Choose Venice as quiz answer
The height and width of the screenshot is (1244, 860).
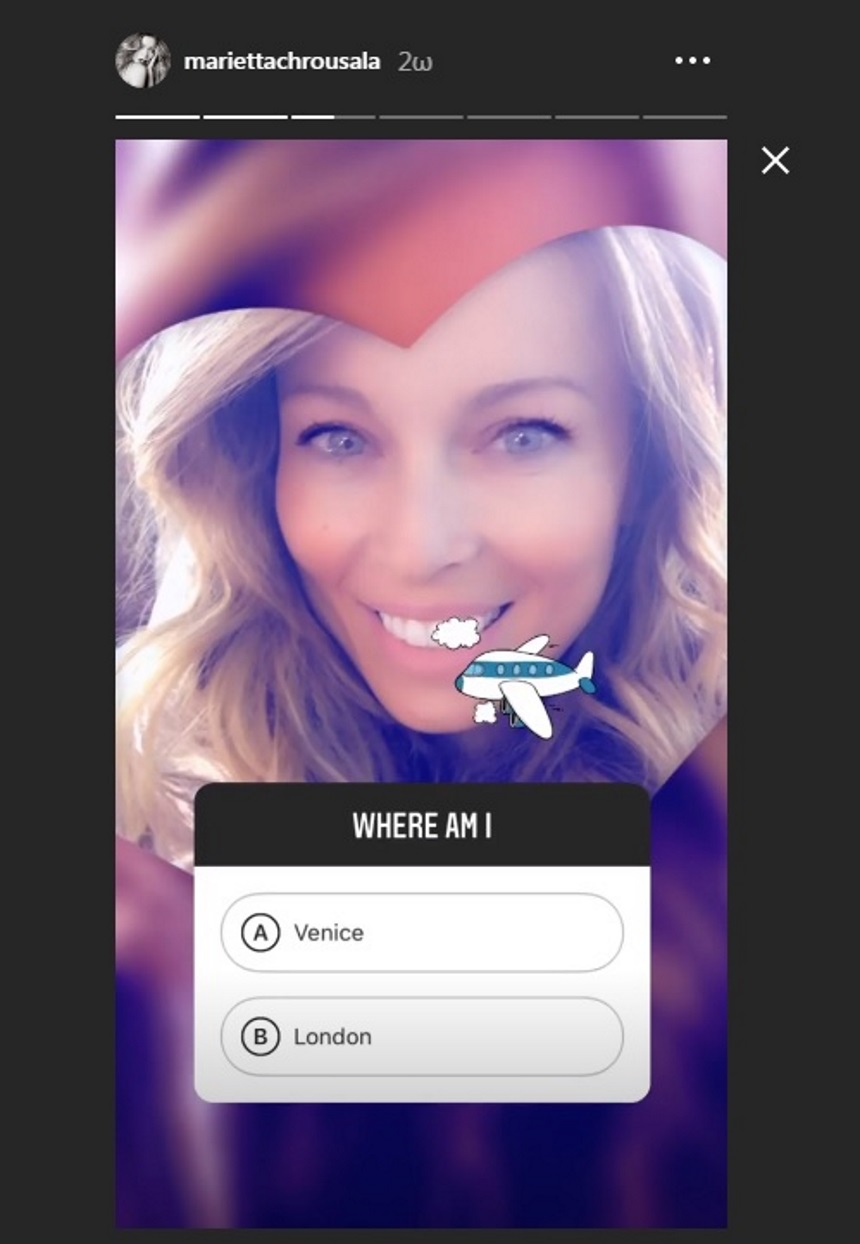click(x=421, y=933)
